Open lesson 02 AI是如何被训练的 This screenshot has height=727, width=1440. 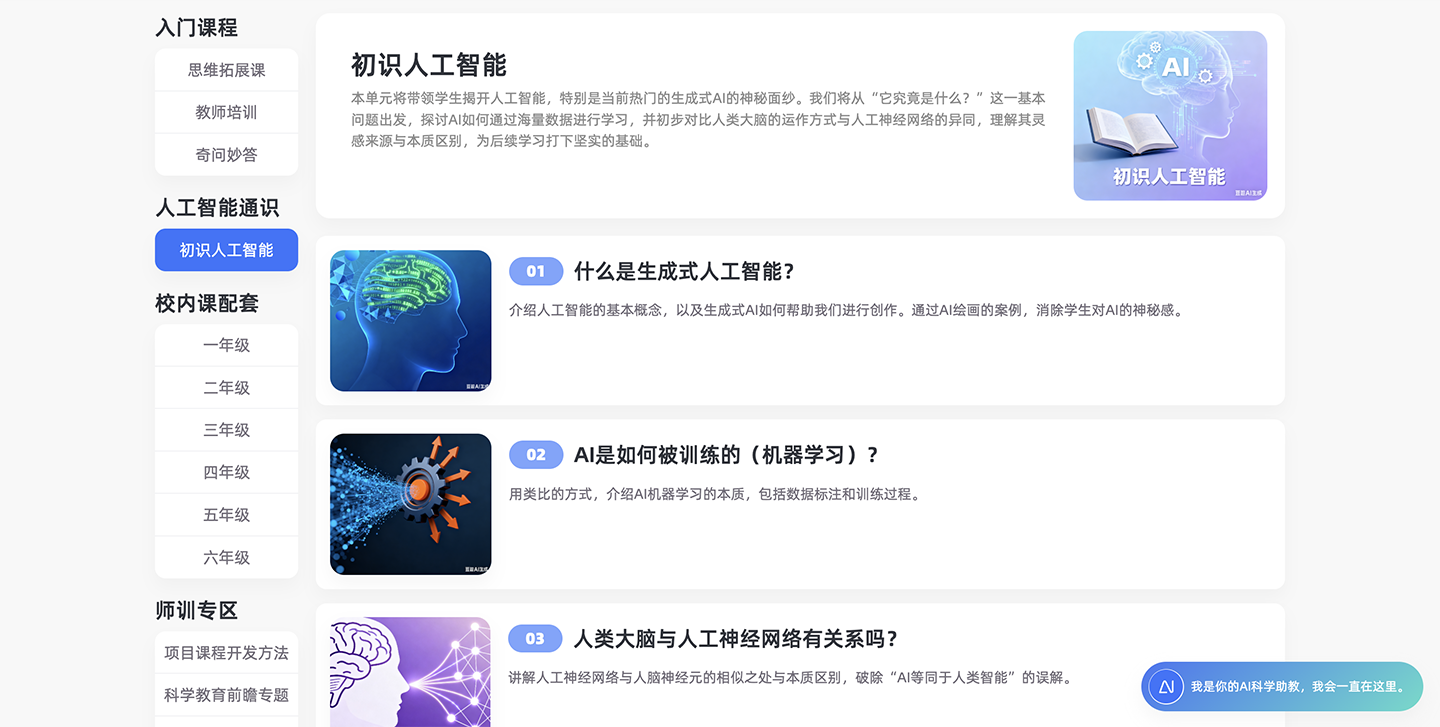[725, 455]
